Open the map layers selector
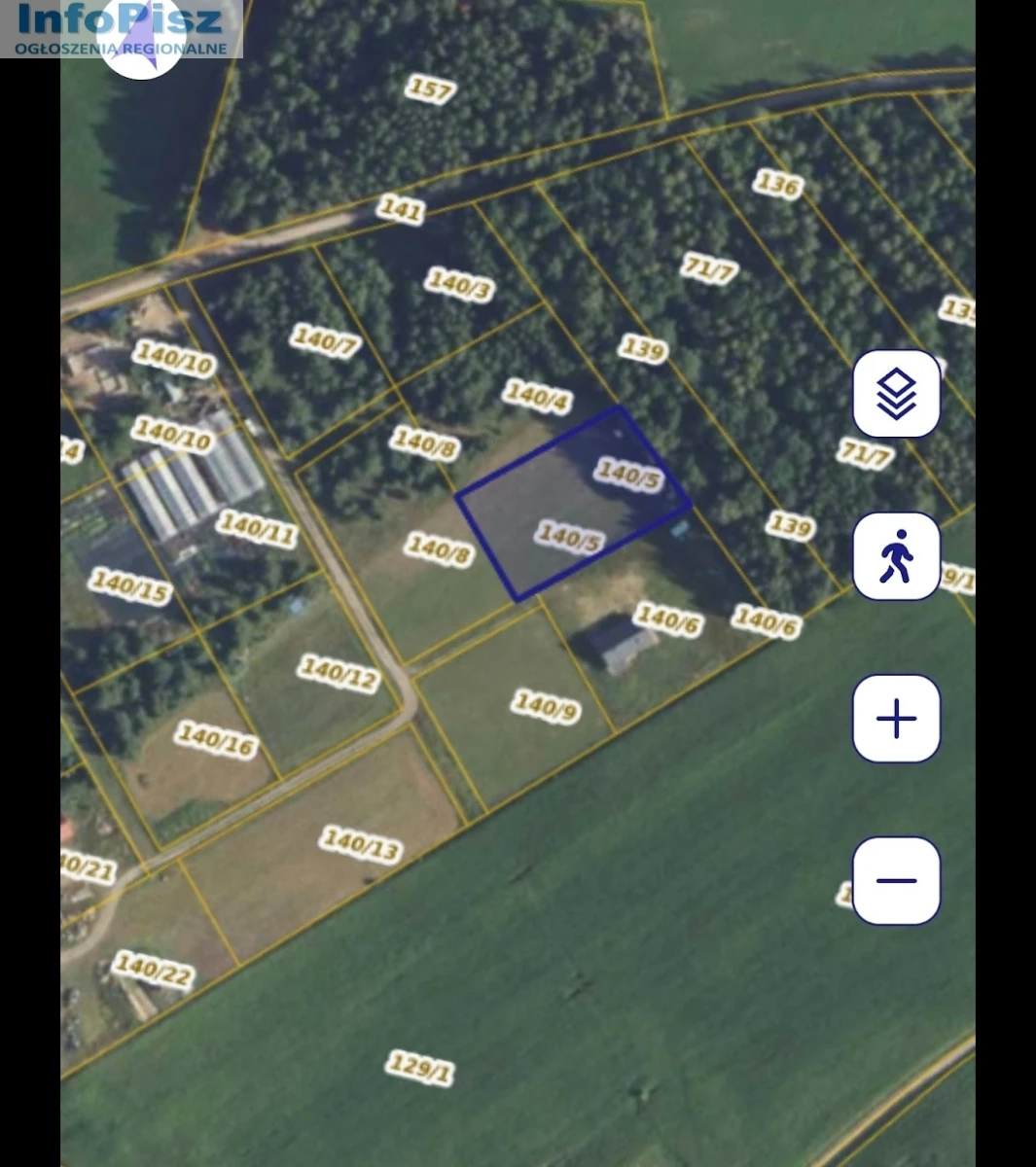The width and height of the screenshot is (1036, 1167). click(x=896, y=394)
